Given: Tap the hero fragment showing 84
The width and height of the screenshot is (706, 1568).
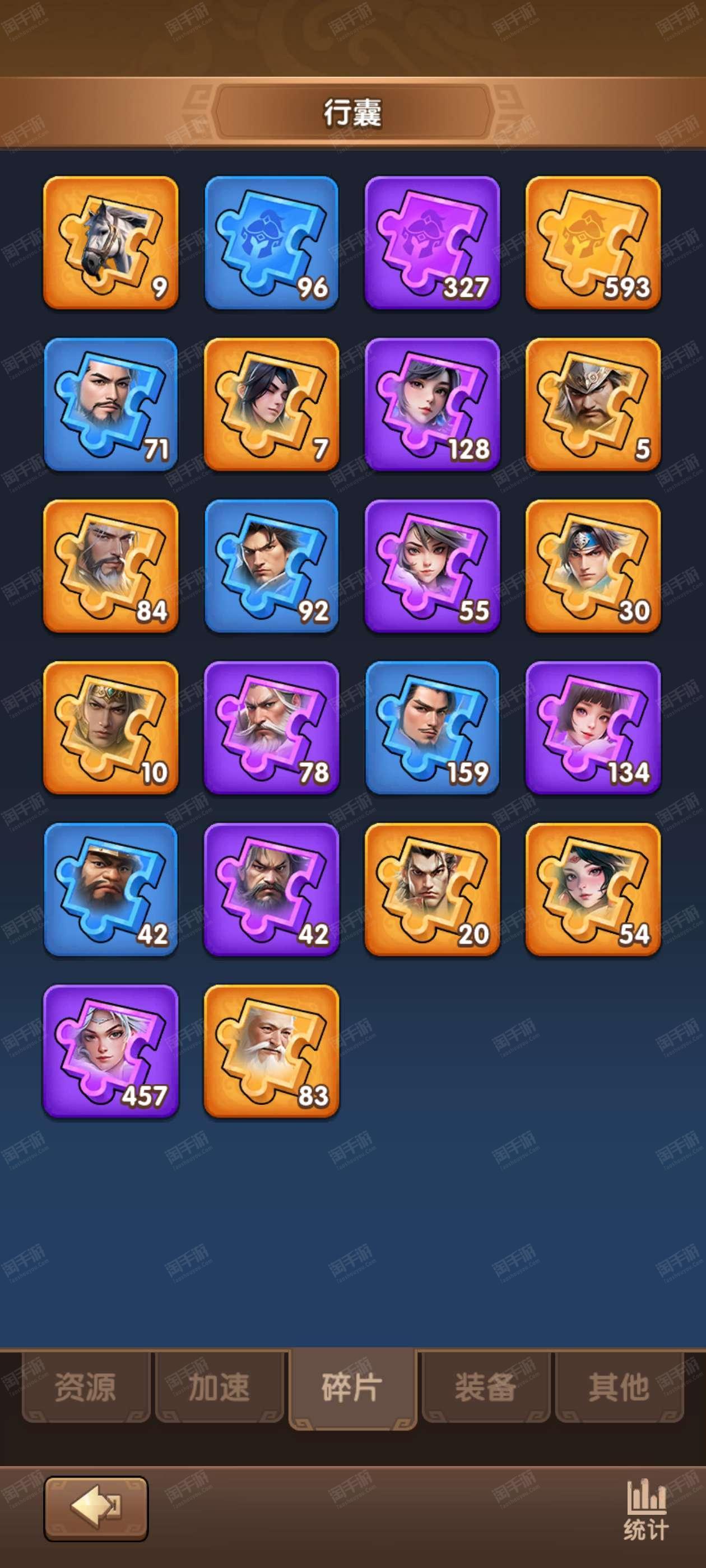Looking at the screenshot, I should click(x=111, y=566).
